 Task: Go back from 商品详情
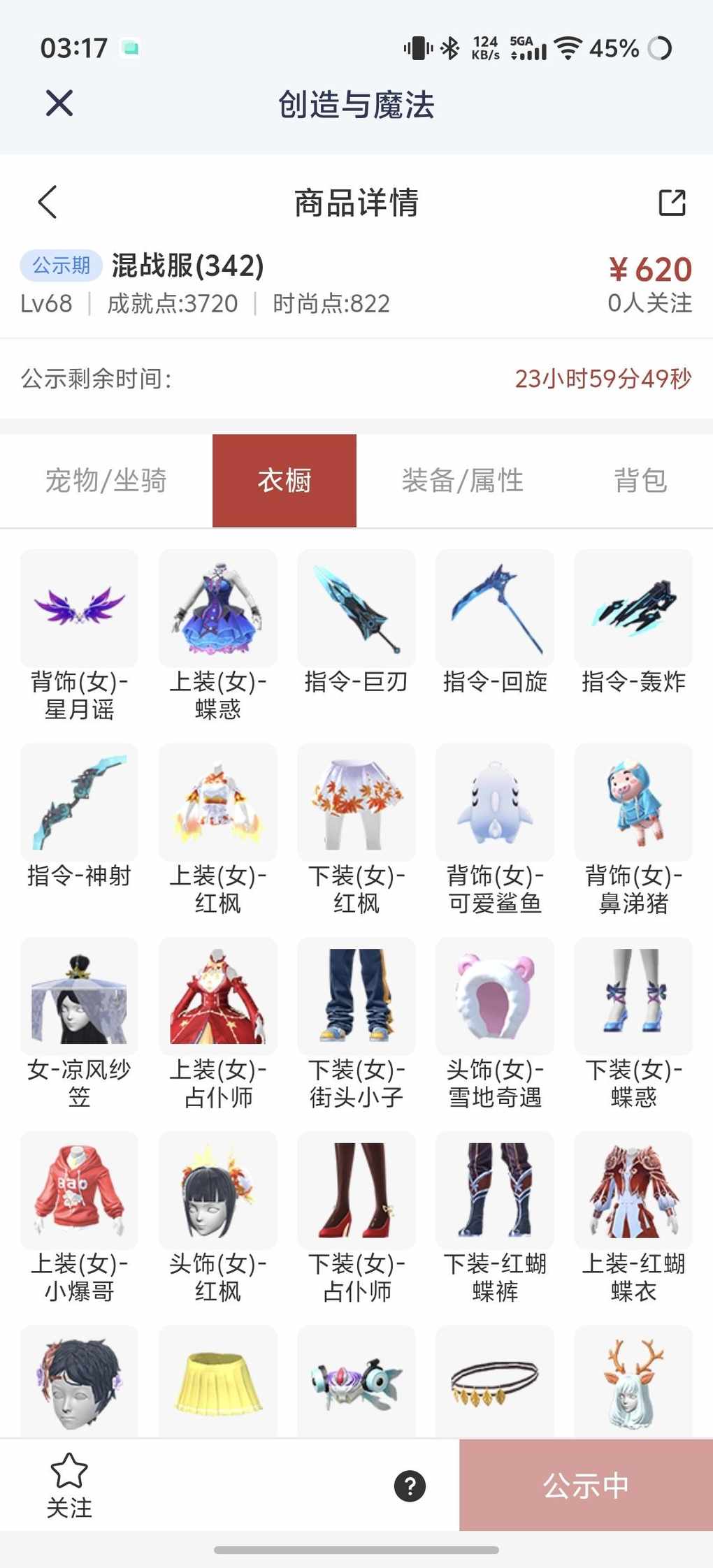[x=48, y=203]
